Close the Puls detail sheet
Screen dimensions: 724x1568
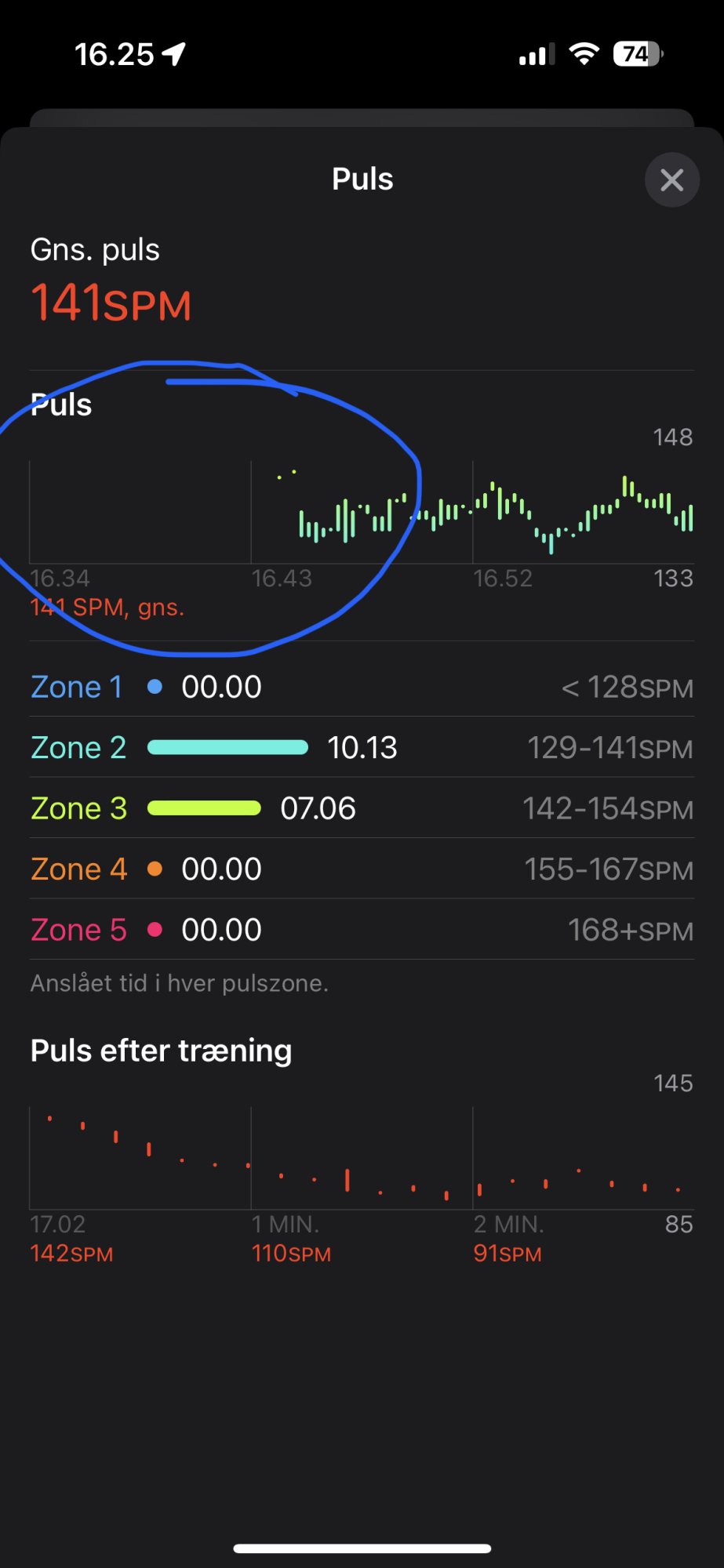pyautogui.click(x=671, y=180)
